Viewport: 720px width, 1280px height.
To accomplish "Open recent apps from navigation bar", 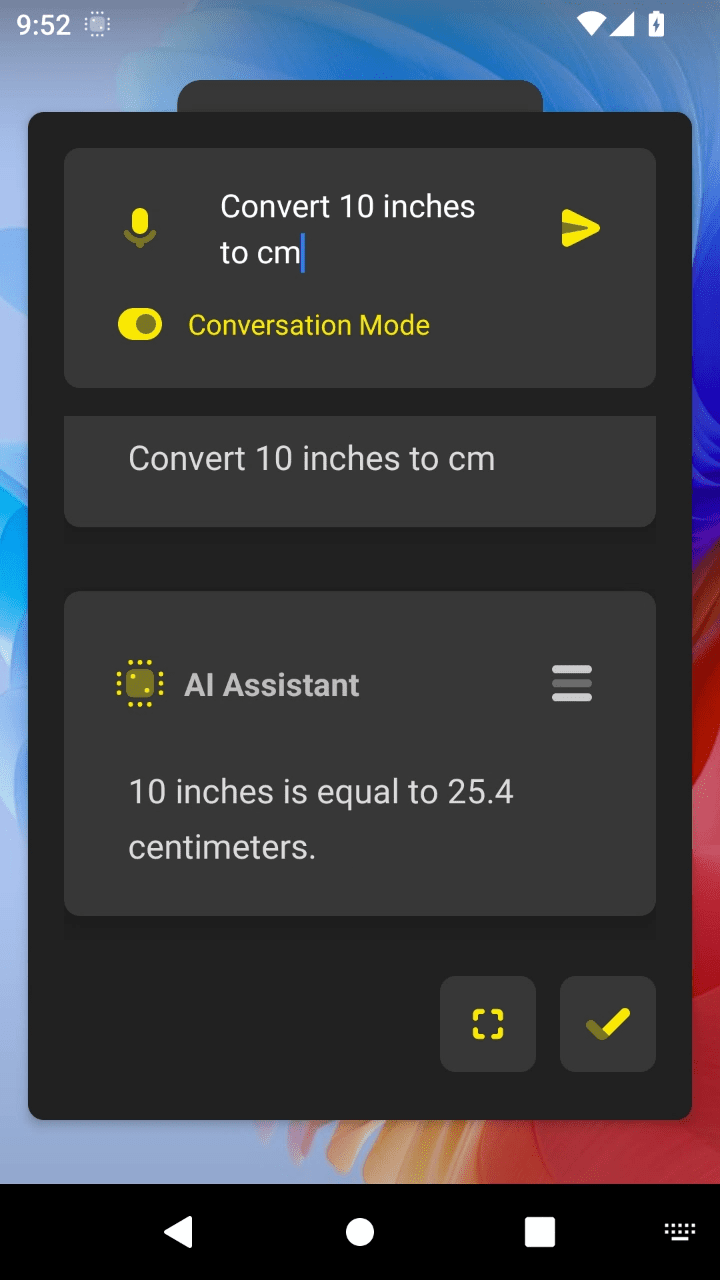I will tap(540, 1232).
